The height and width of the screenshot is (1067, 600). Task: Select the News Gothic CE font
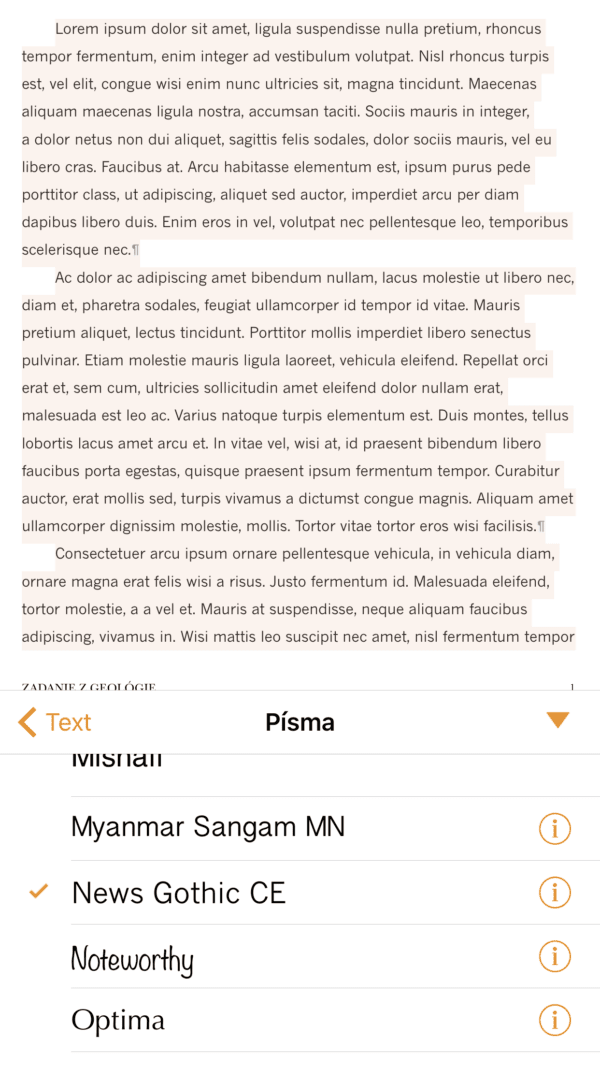coord(178,892)
